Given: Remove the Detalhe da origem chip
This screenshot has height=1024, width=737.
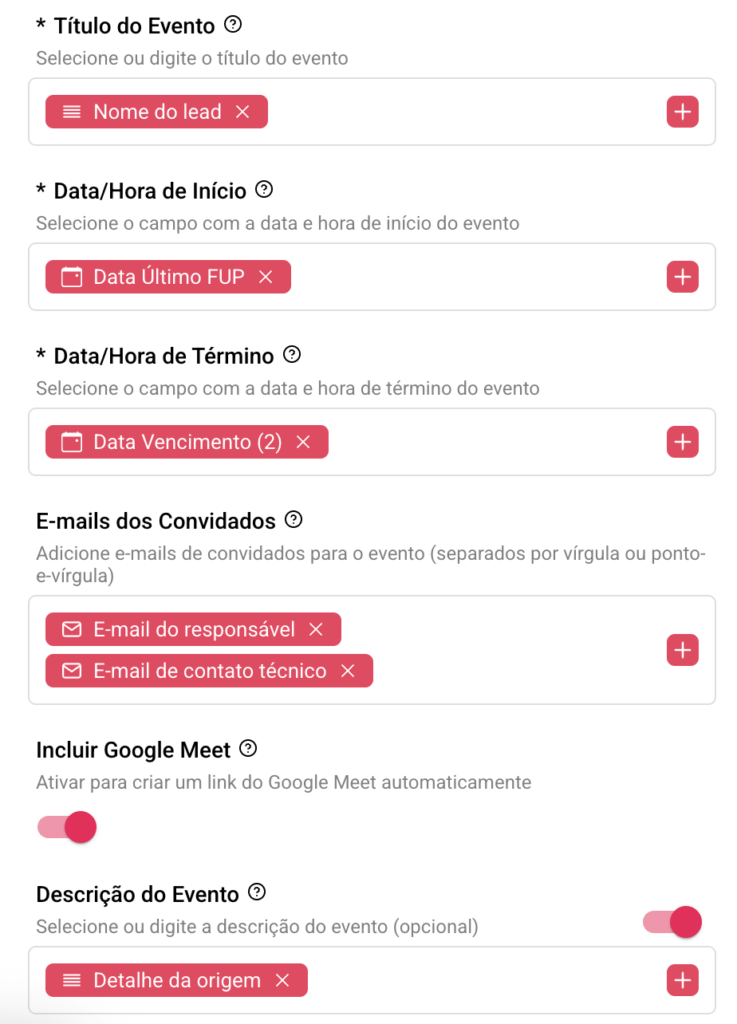Looking at the screenshot, I should 282,981.
